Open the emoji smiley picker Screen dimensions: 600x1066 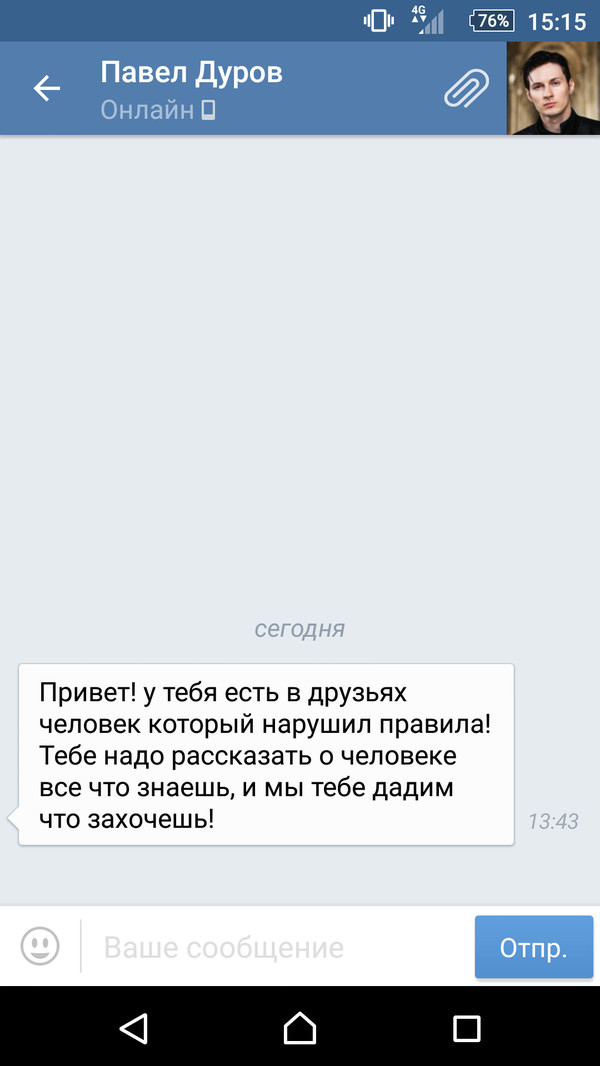[40, 945]
